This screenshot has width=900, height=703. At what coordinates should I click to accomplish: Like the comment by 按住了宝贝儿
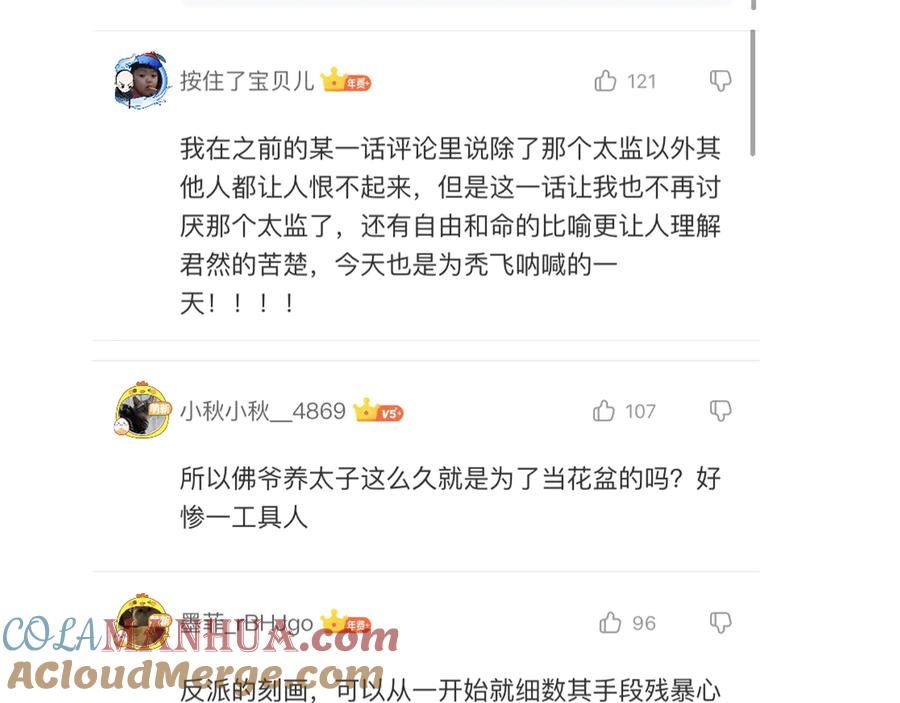point(605,81)
